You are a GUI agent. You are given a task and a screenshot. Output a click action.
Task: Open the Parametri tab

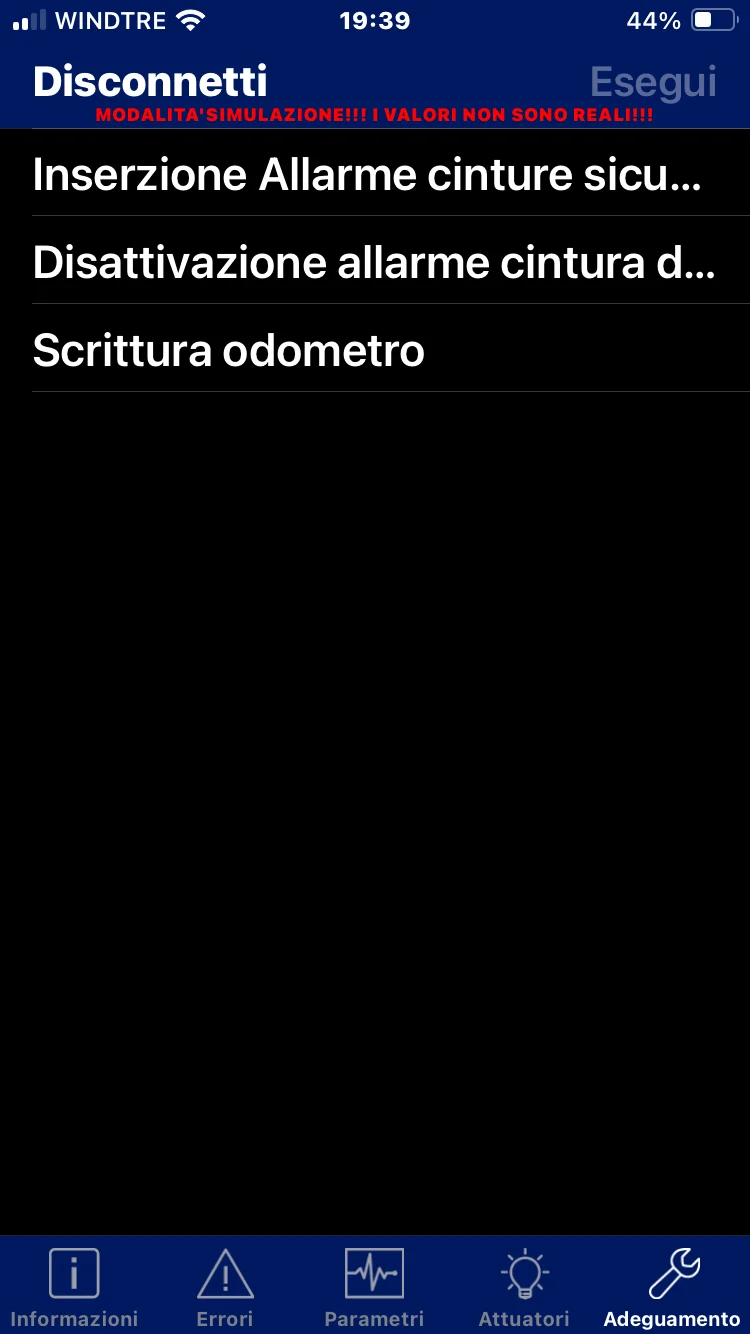(374, 1288)
